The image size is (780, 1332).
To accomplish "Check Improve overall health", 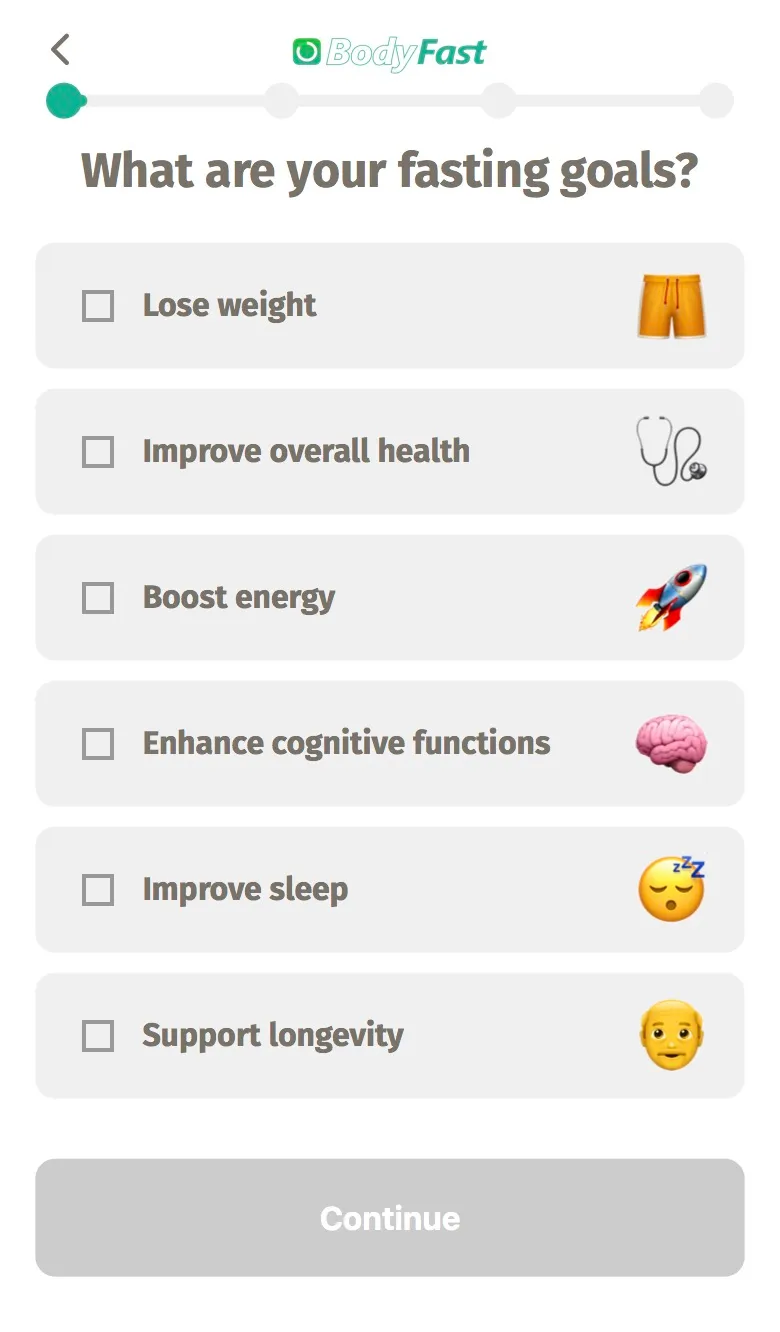I will (x=390, y=451).
